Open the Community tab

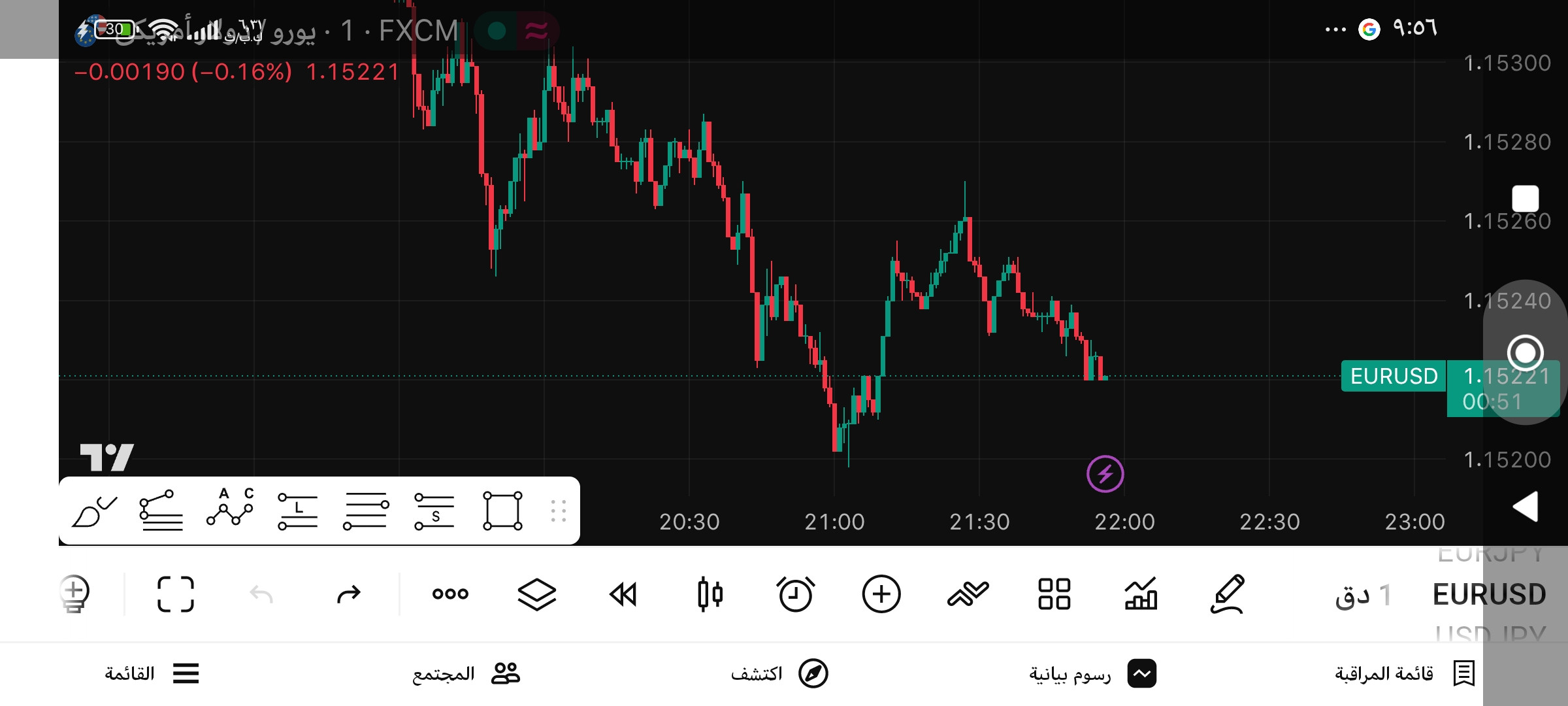466,673
